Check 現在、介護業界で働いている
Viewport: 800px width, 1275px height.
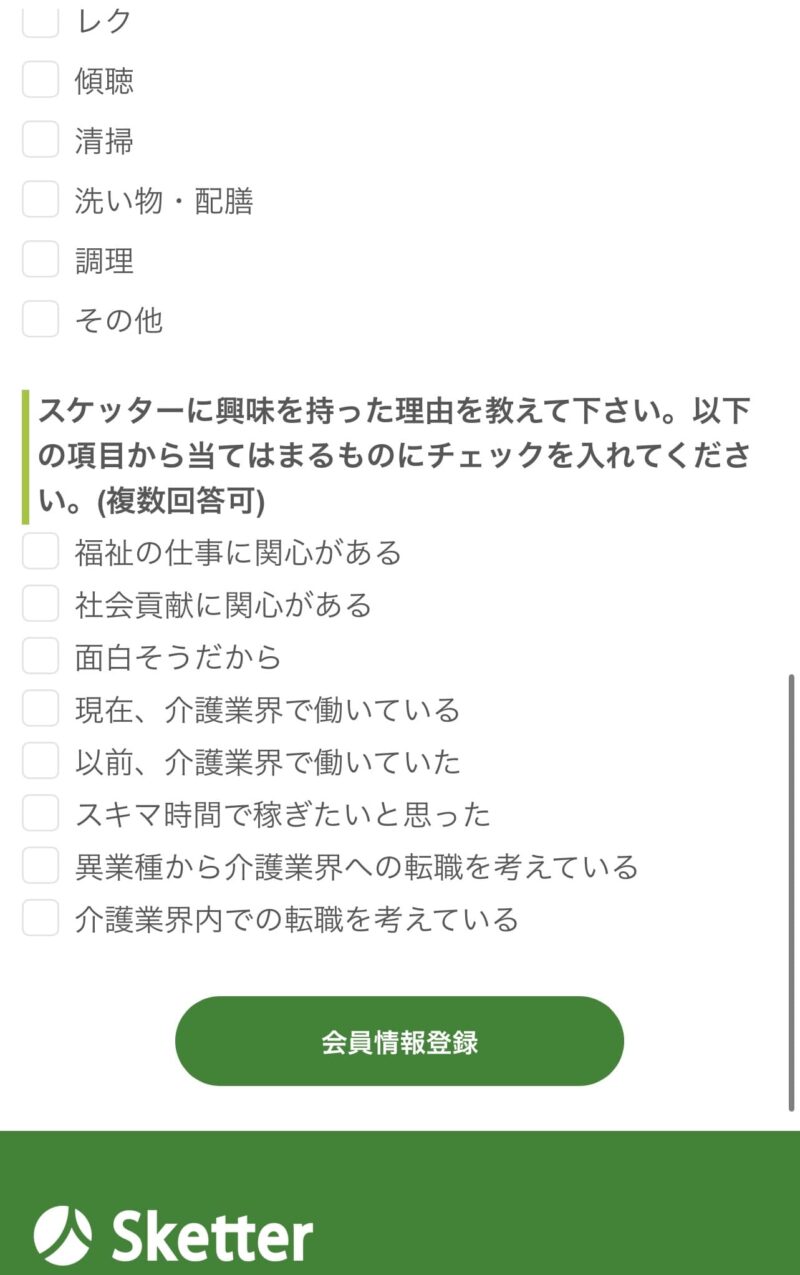pos(40,709)
